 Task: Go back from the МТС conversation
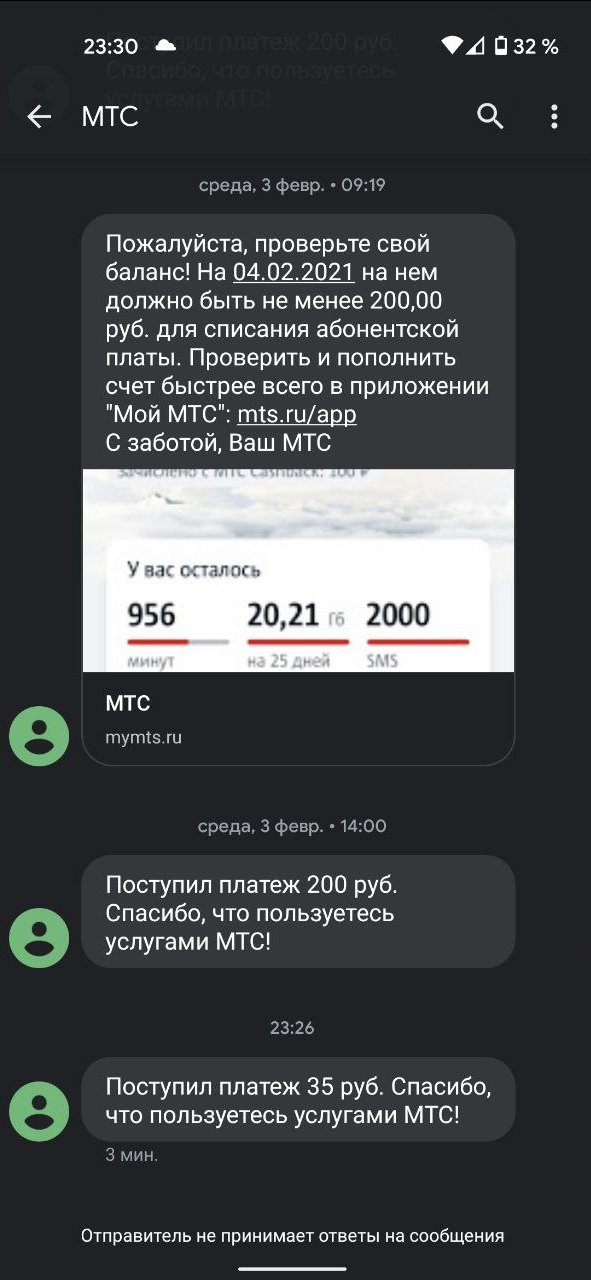point(39,117)
